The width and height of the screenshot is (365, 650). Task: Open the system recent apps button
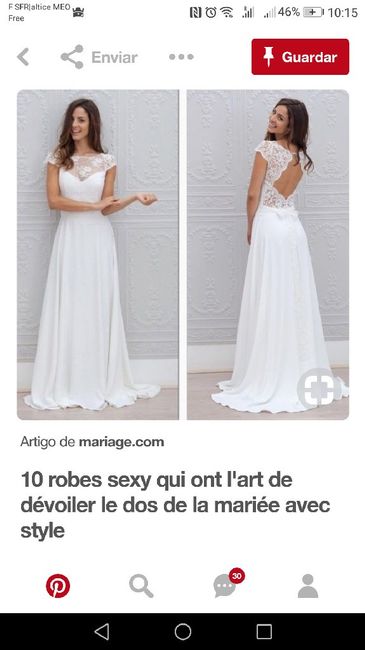tap(264, 632)
